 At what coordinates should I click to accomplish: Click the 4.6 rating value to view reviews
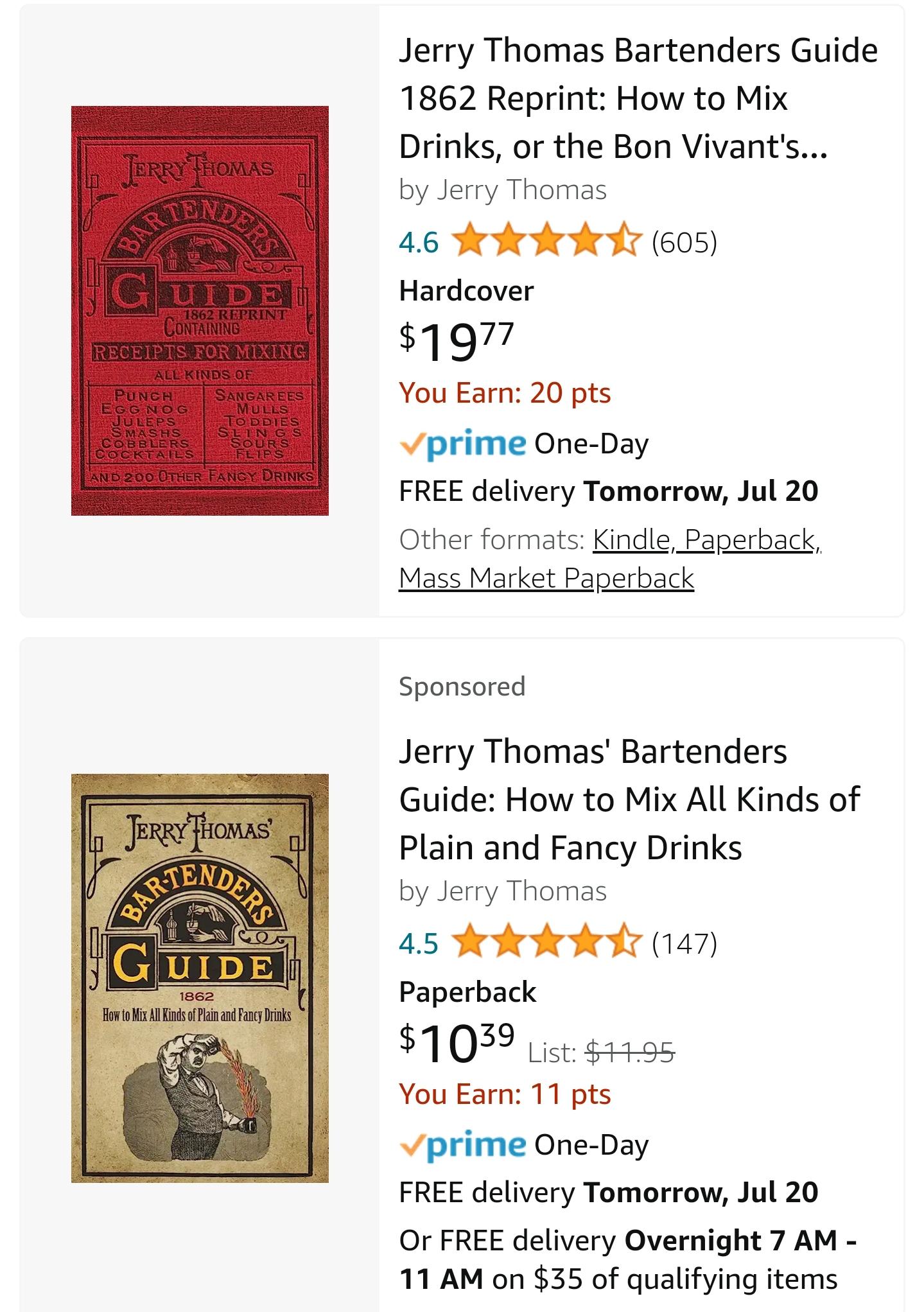coord(417,243)
